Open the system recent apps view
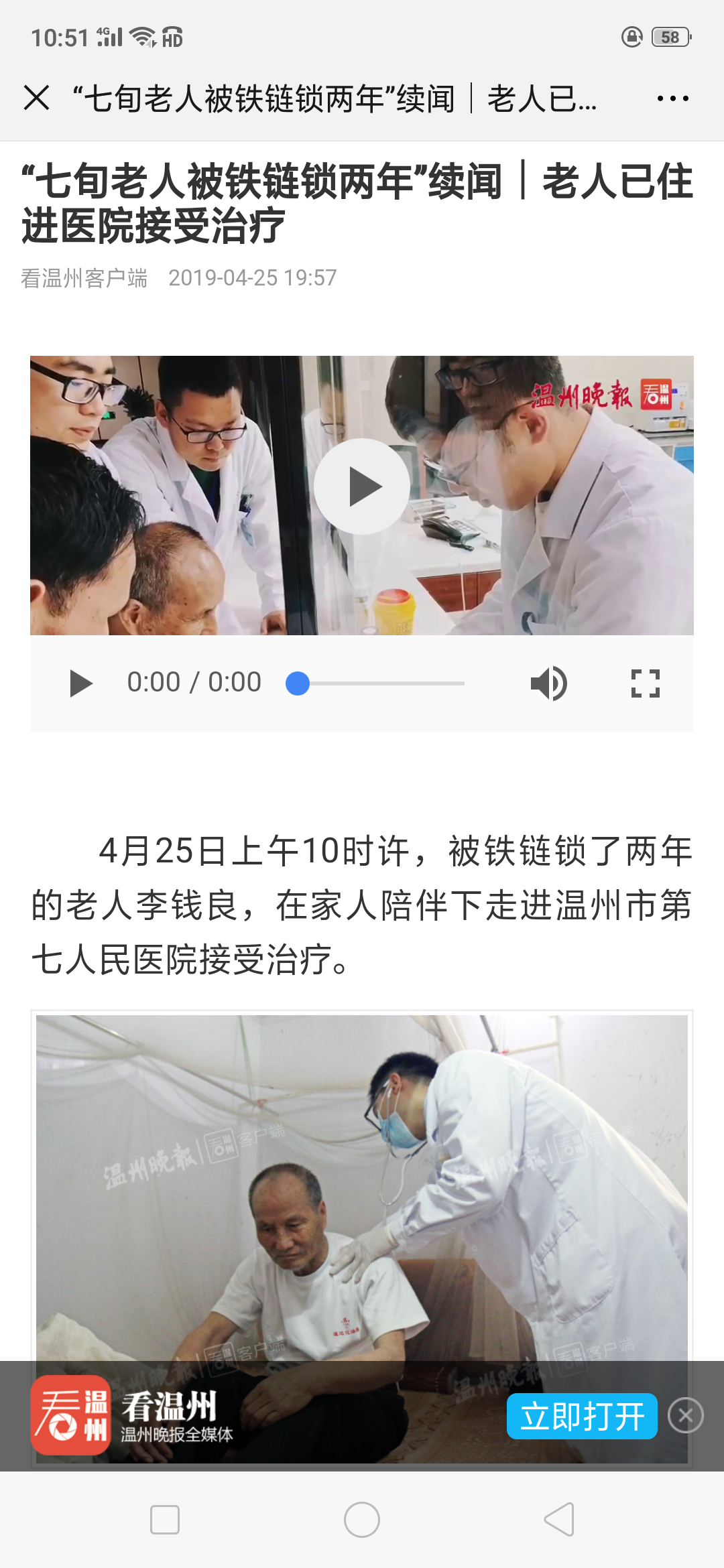This screenshot has width=724, height=1568. [165, 1519]
